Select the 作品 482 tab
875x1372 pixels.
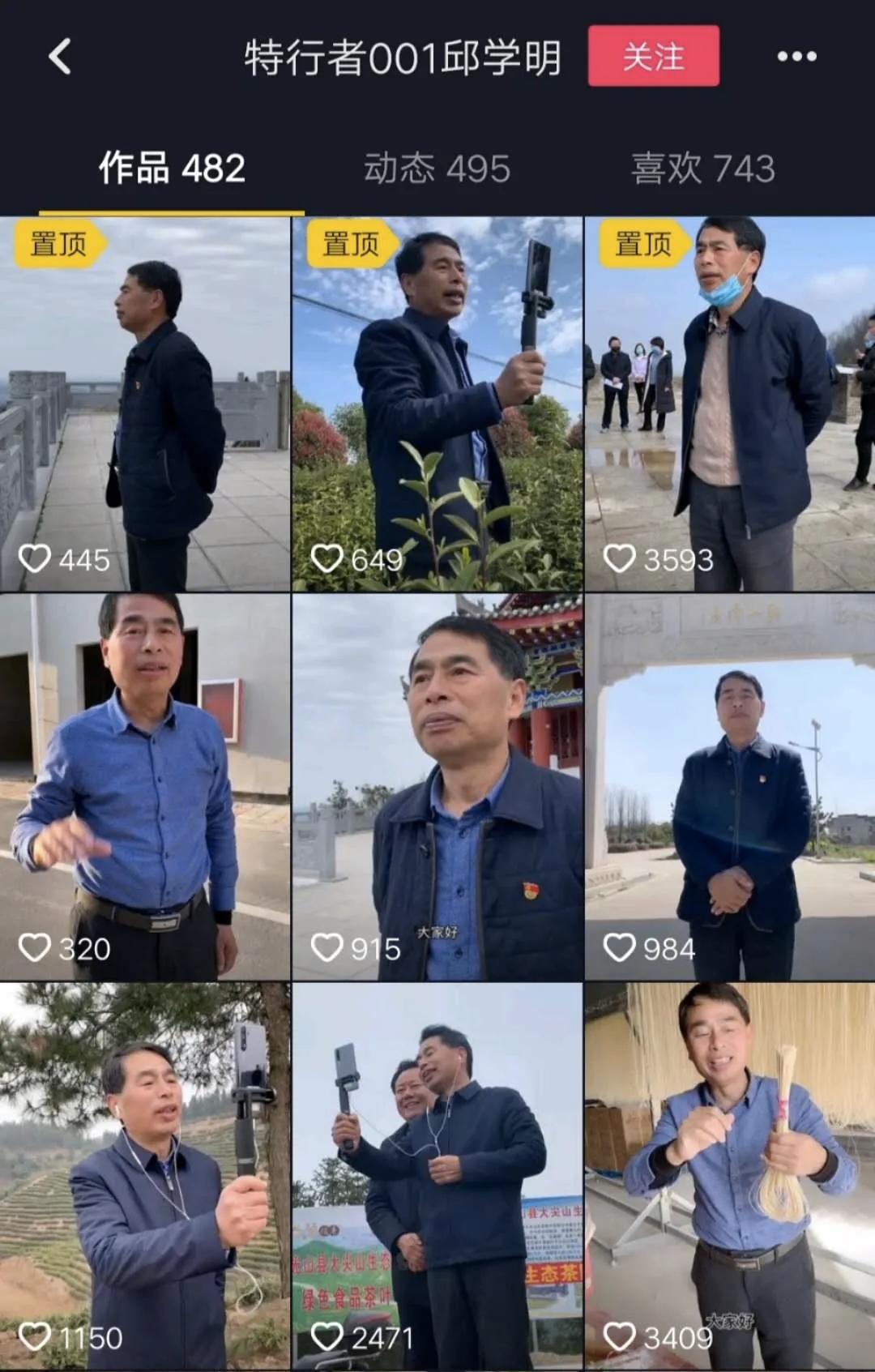point(172,169)
